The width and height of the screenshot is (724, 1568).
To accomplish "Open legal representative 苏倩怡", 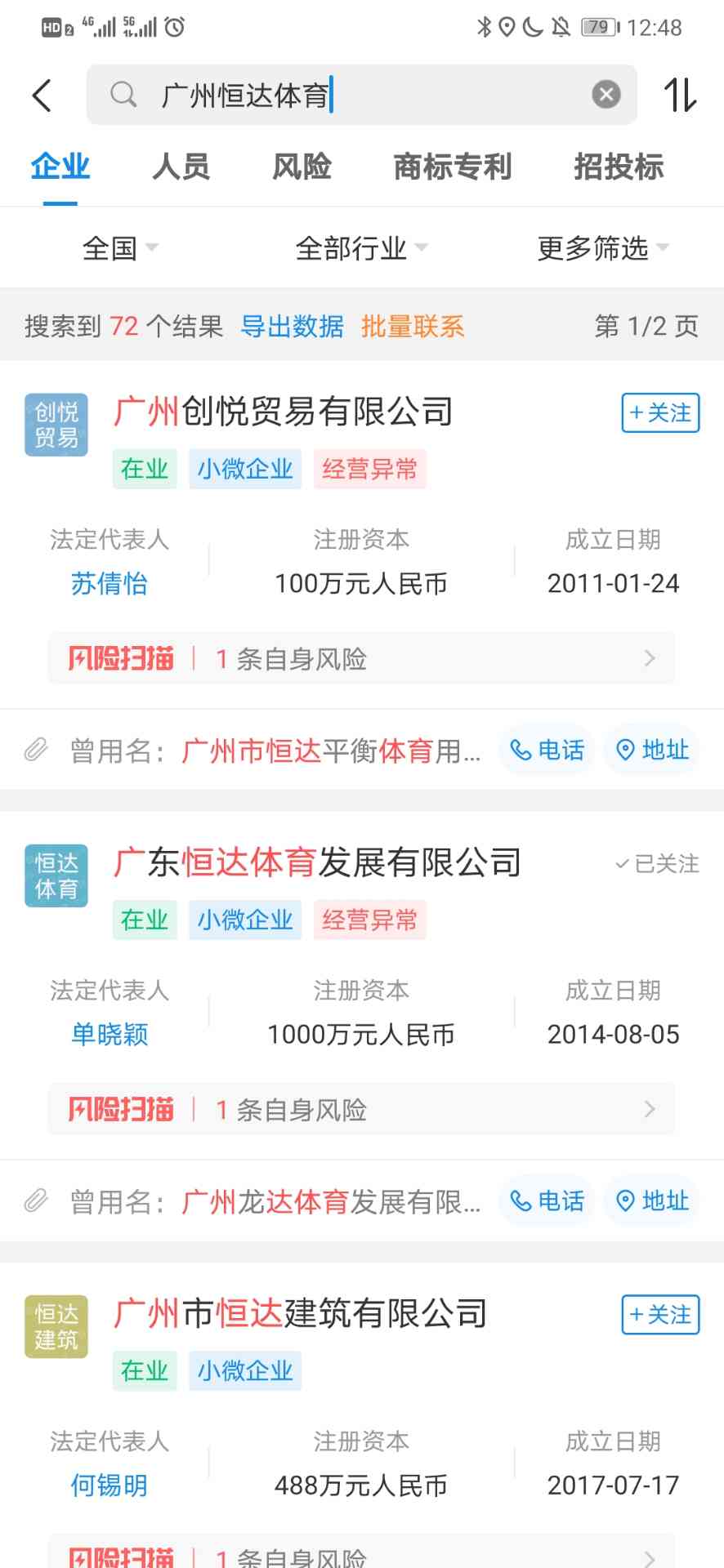I will tap(109, 584).
